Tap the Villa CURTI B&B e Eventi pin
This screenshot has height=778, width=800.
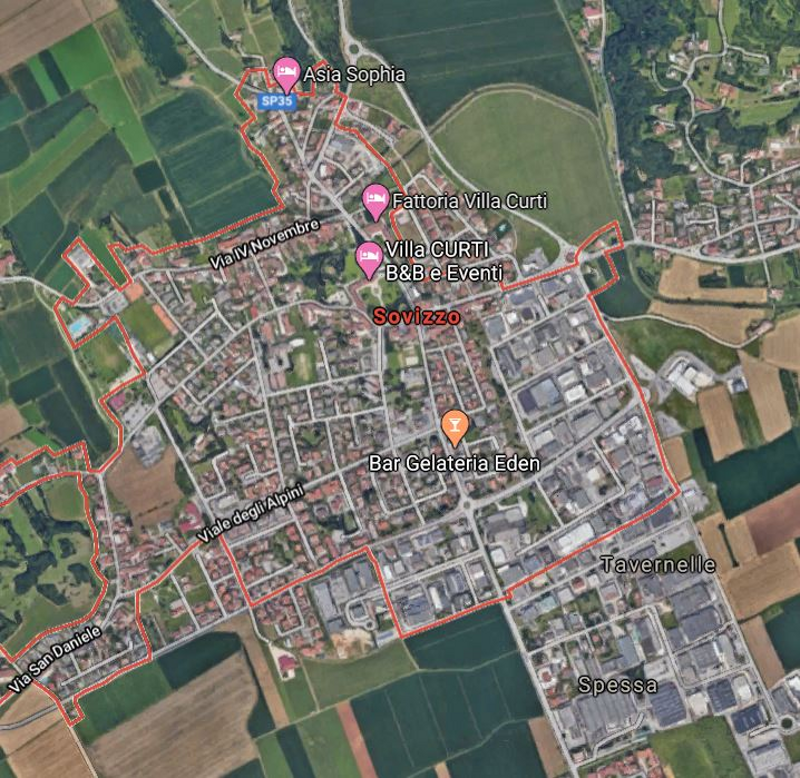coord(368,258)
